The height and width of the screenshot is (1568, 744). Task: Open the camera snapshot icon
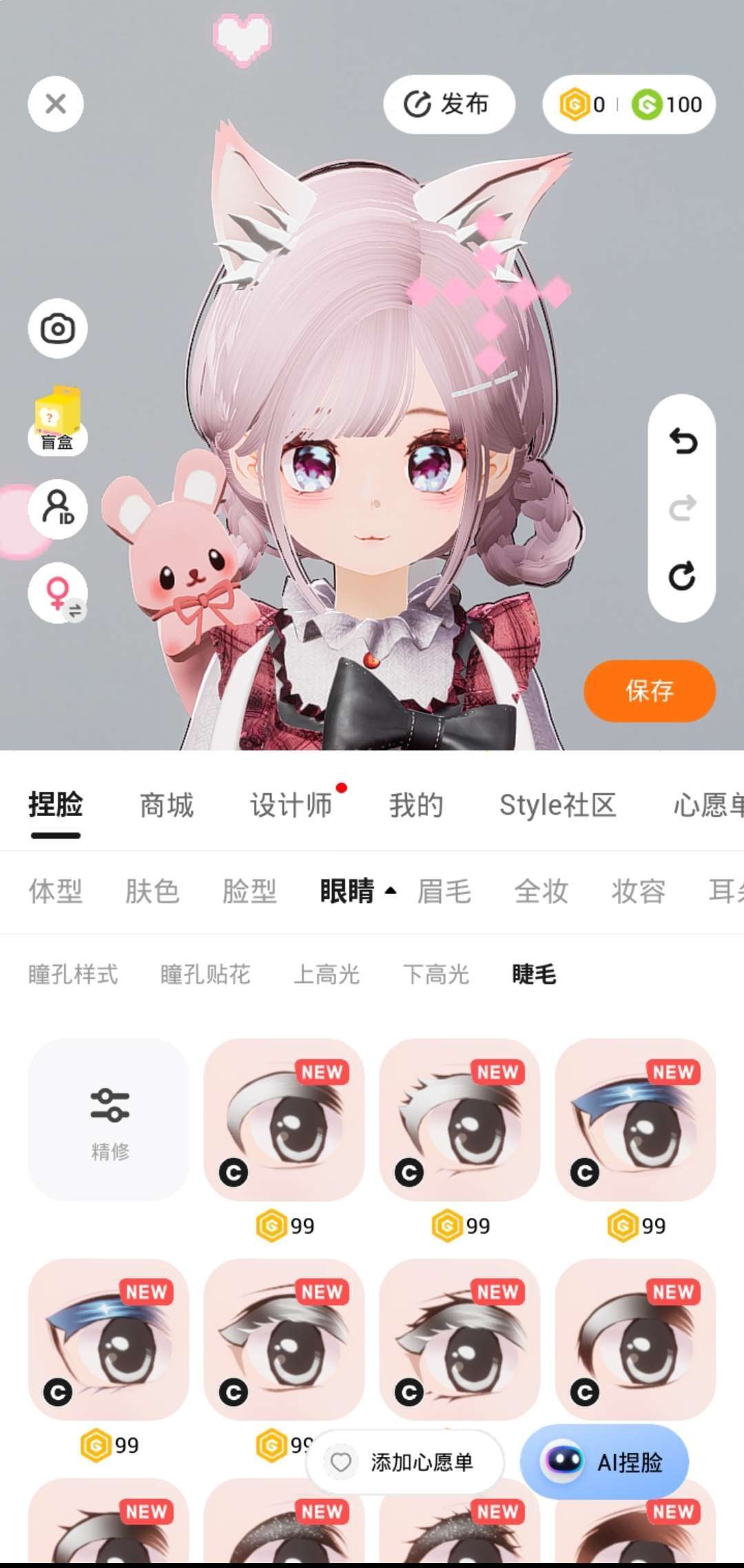(57, 328)
